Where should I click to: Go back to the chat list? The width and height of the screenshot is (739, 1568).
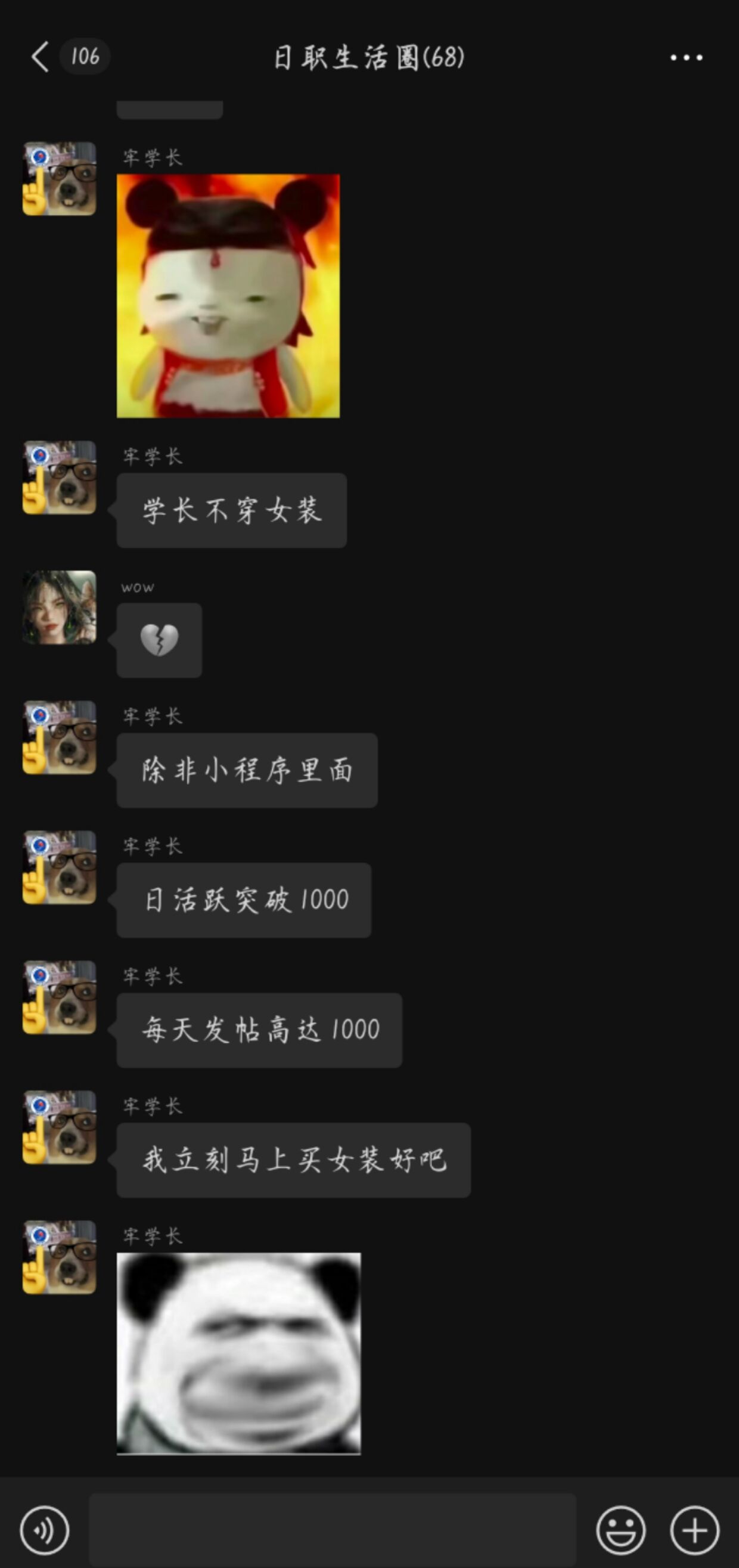(x=40, y=57)
